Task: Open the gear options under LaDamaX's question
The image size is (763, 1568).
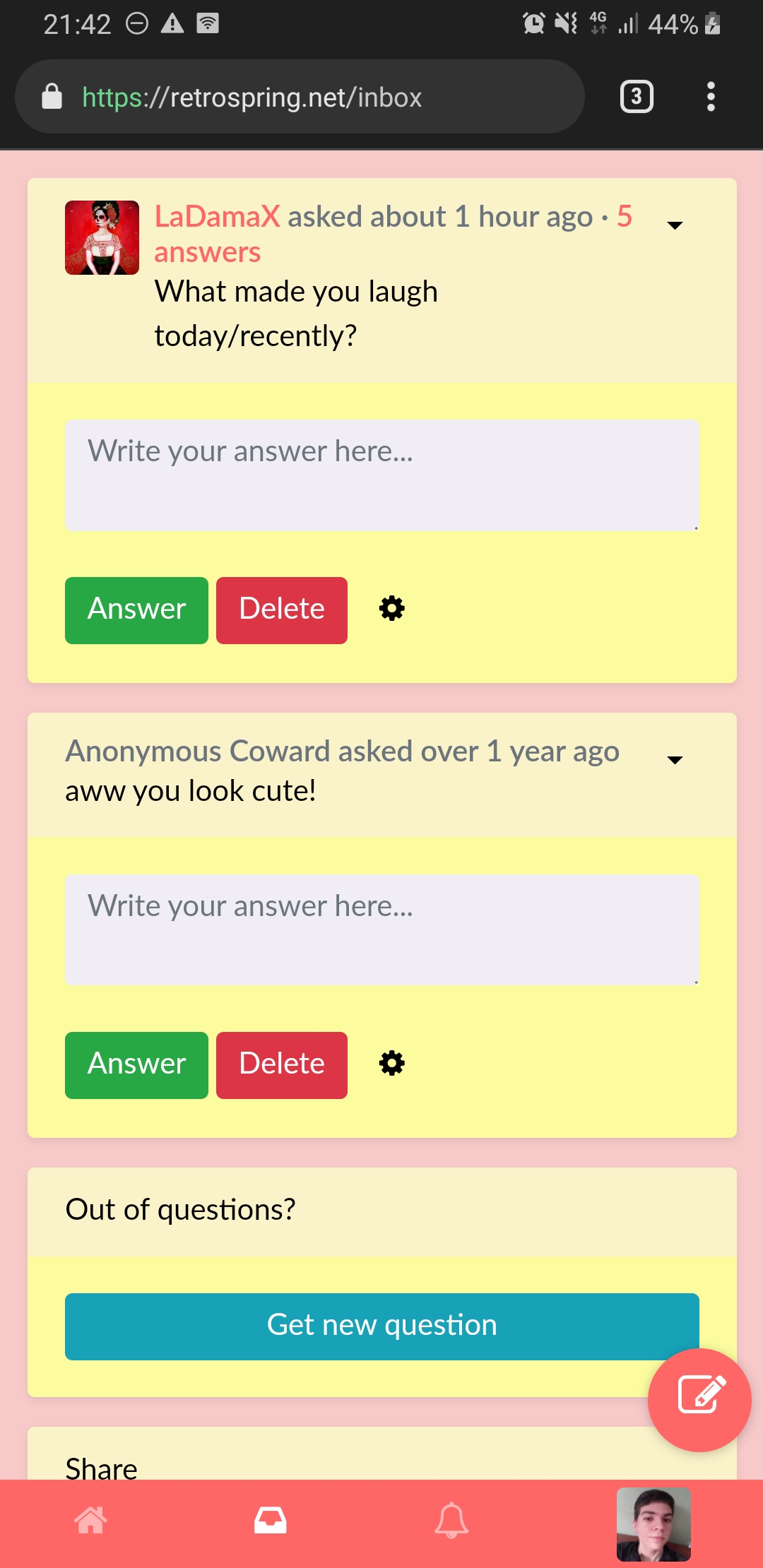Action: pos(391,609)
